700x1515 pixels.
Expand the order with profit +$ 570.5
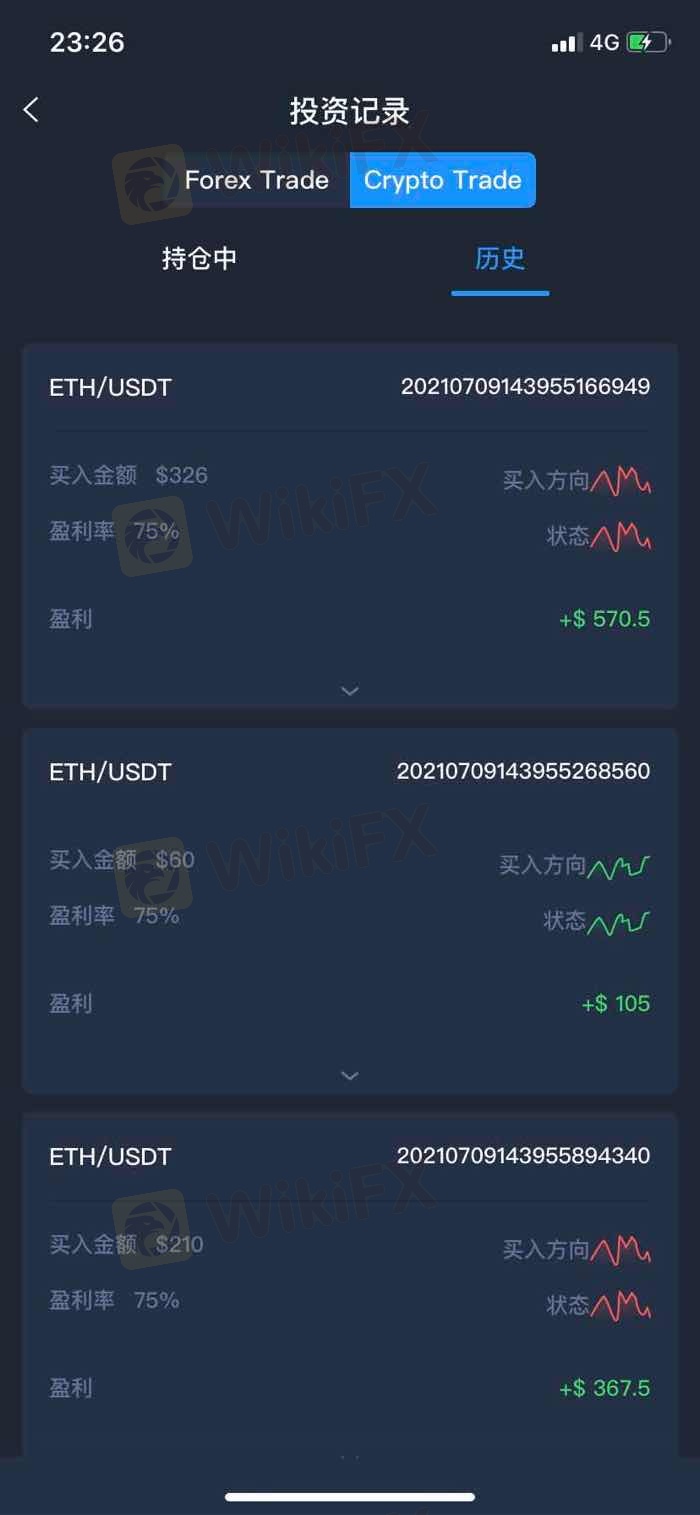coord(350,691)
